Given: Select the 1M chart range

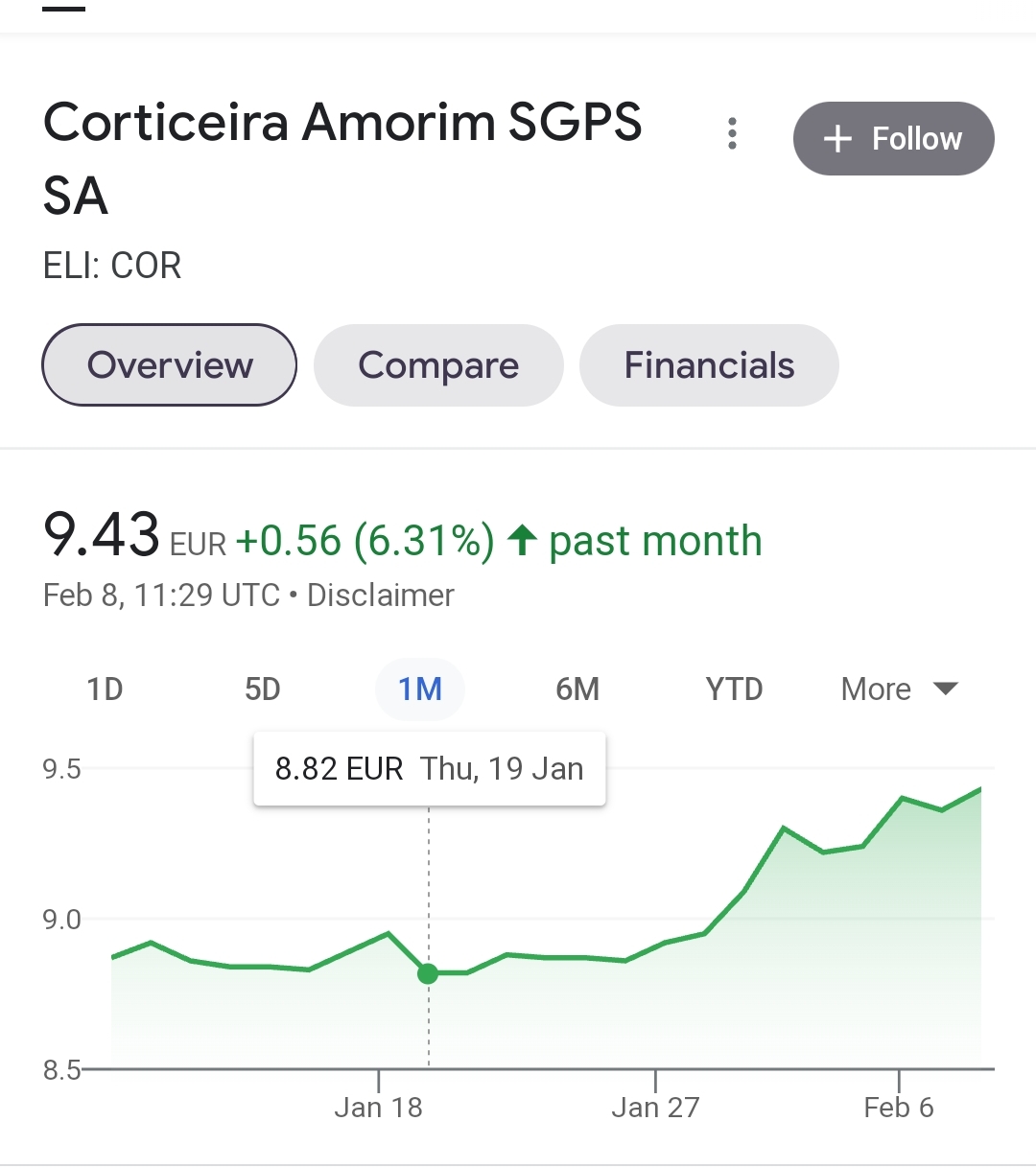Looking at the screenshot, I should [420, 689].
